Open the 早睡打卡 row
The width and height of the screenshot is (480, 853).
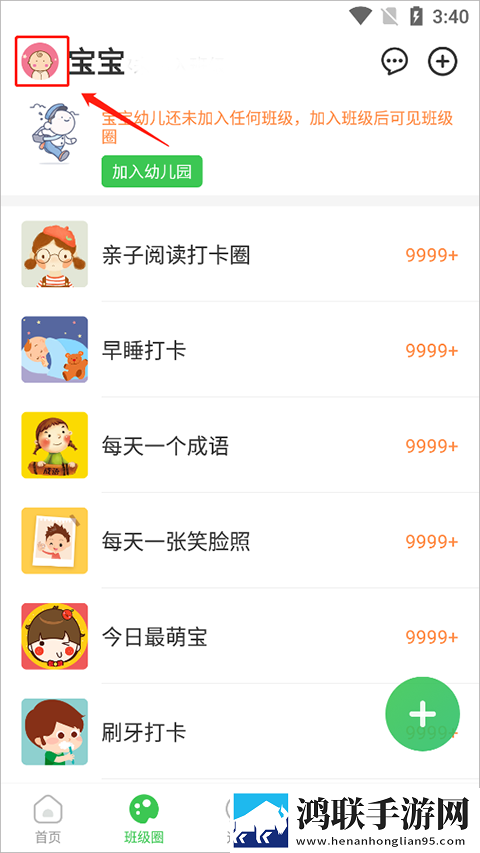point(240,350)
